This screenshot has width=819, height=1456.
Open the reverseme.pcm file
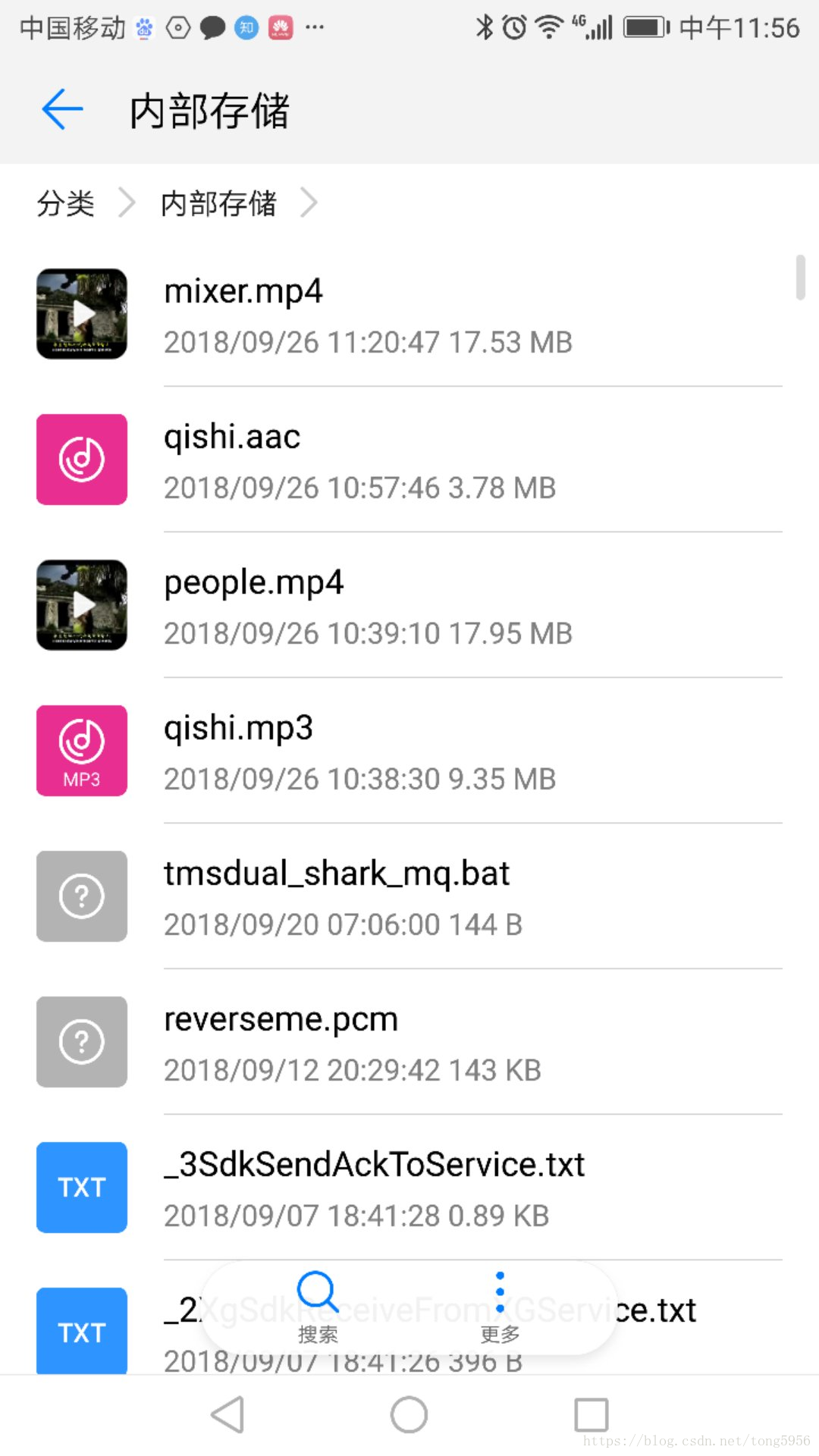[x=409, y=1042]
